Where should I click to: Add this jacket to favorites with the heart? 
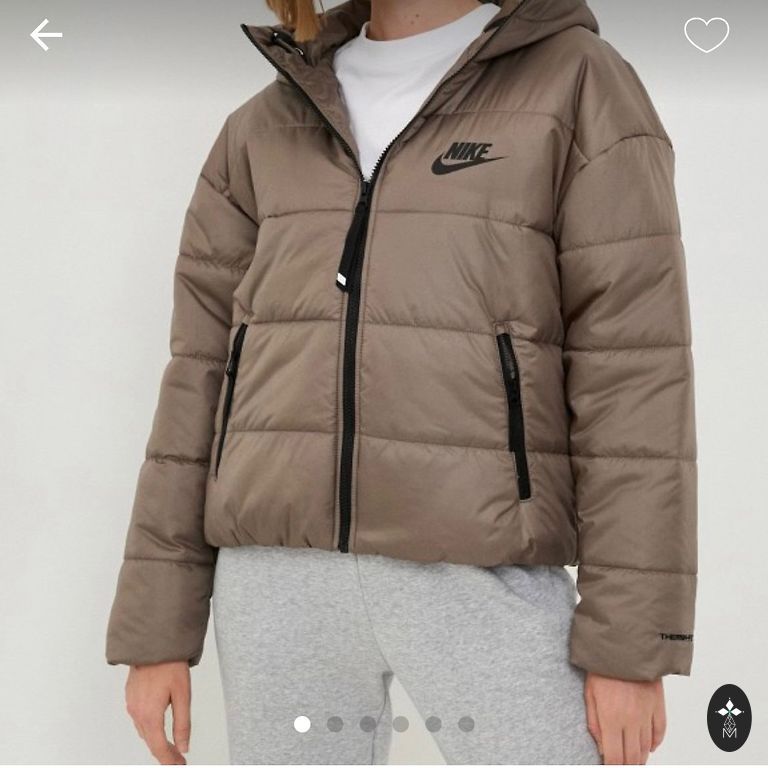point(706,35)
